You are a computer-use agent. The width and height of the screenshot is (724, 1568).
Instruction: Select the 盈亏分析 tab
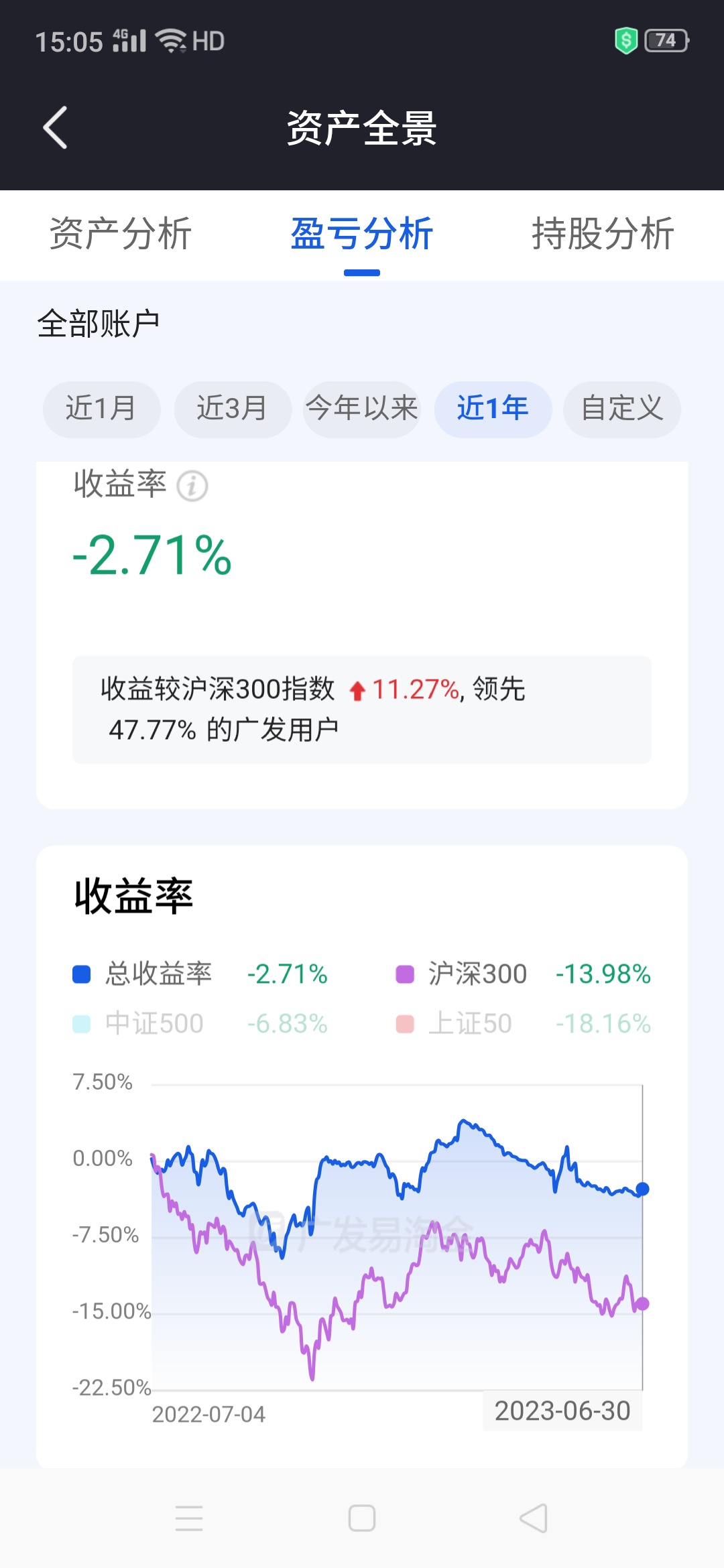pos(362,234)
